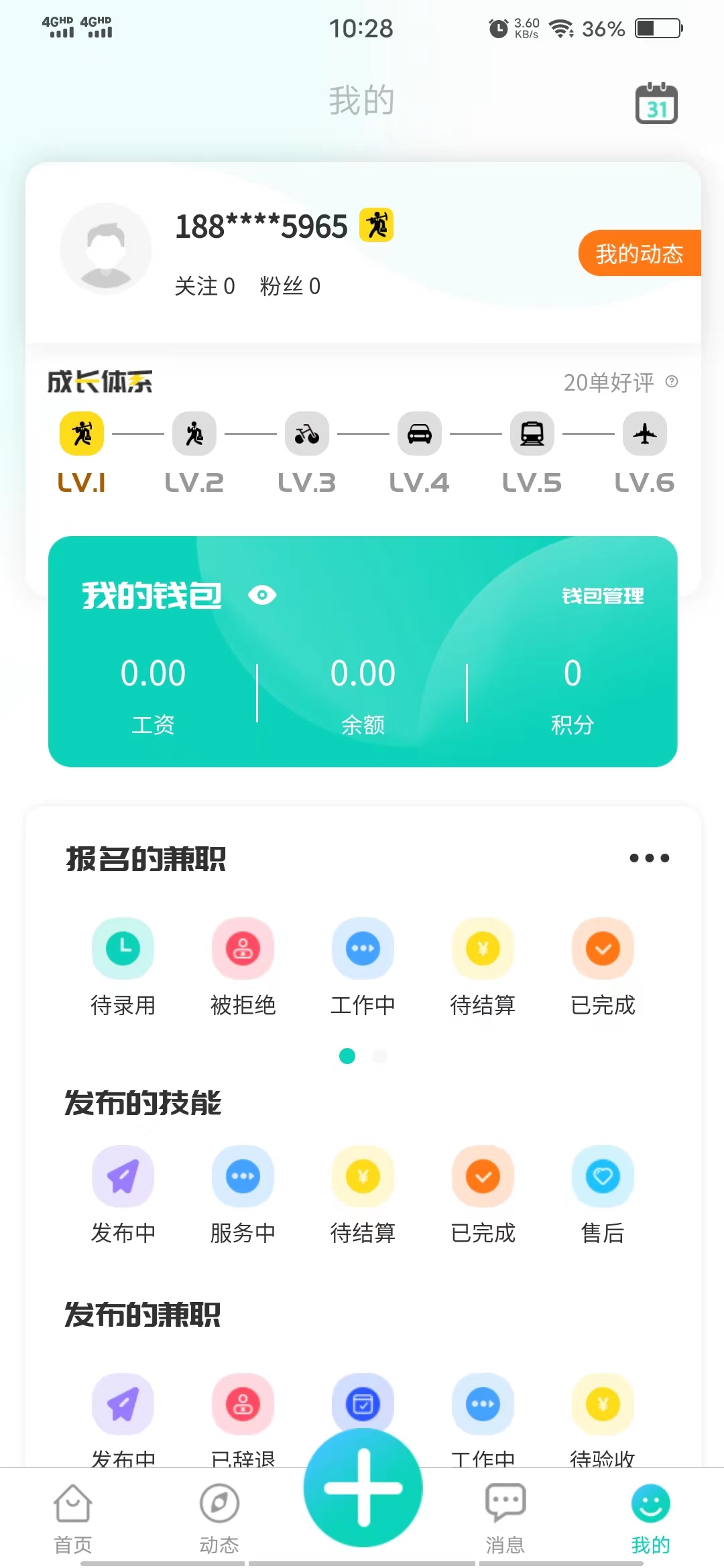Tap the profile avatar picture

[106, 249]
